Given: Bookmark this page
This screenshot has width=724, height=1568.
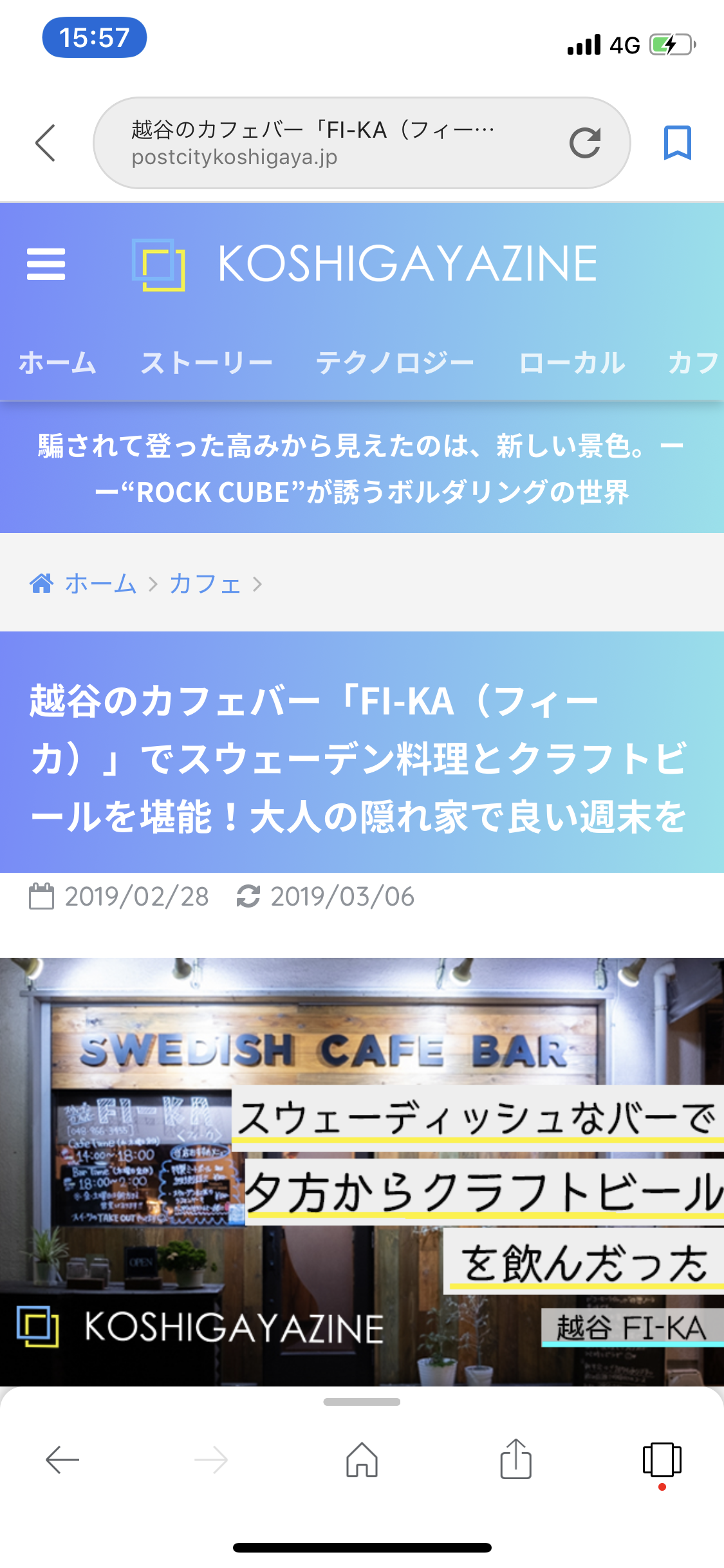Looking at the screenshot, I should click(x=677, y=143).
